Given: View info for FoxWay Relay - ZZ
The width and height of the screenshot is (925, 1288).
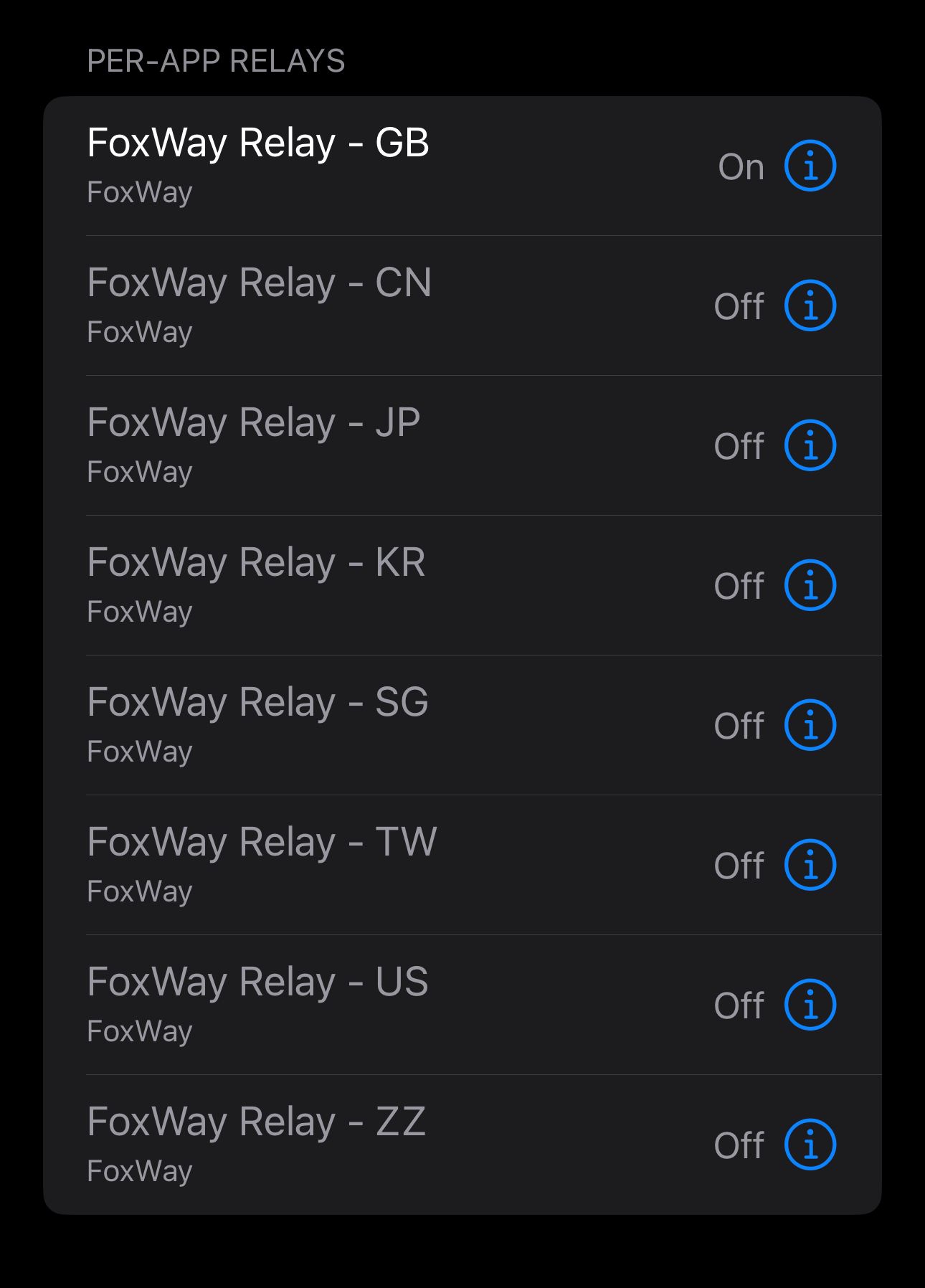Looking at the screenshot, I should tap(810, 1145).
